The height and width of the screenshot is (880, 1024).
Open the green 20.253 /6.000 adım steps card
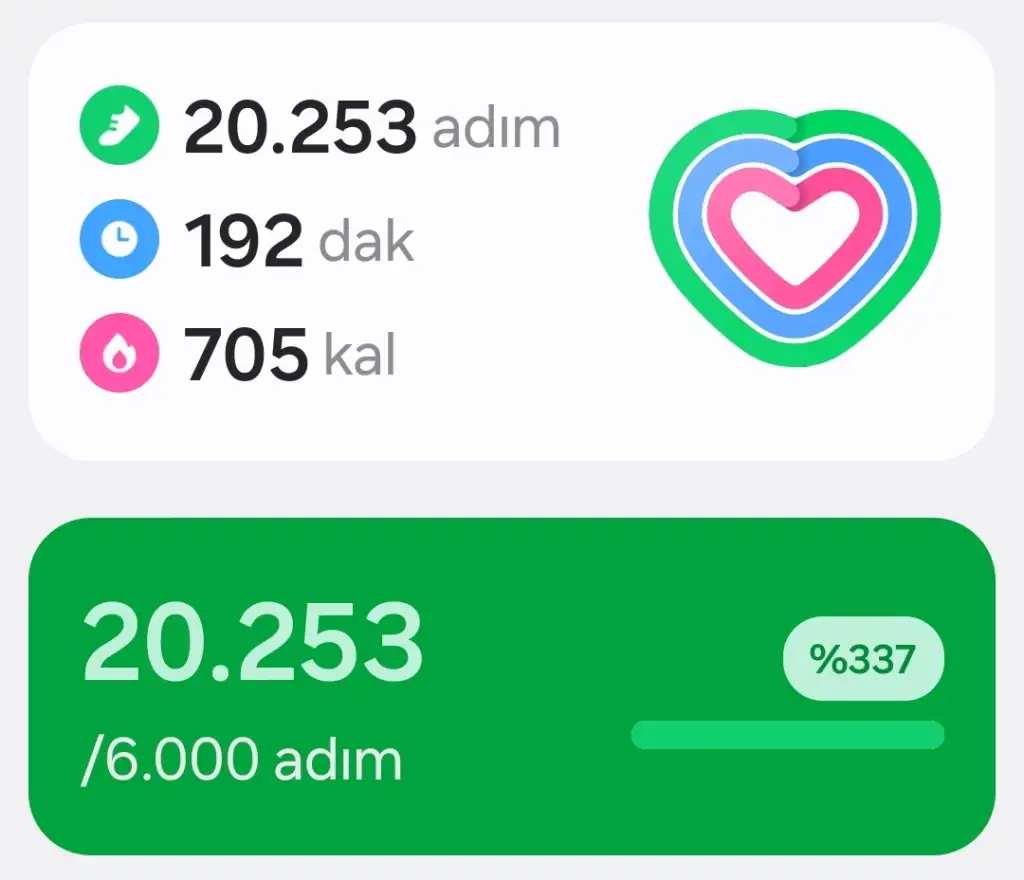[511, 686]
